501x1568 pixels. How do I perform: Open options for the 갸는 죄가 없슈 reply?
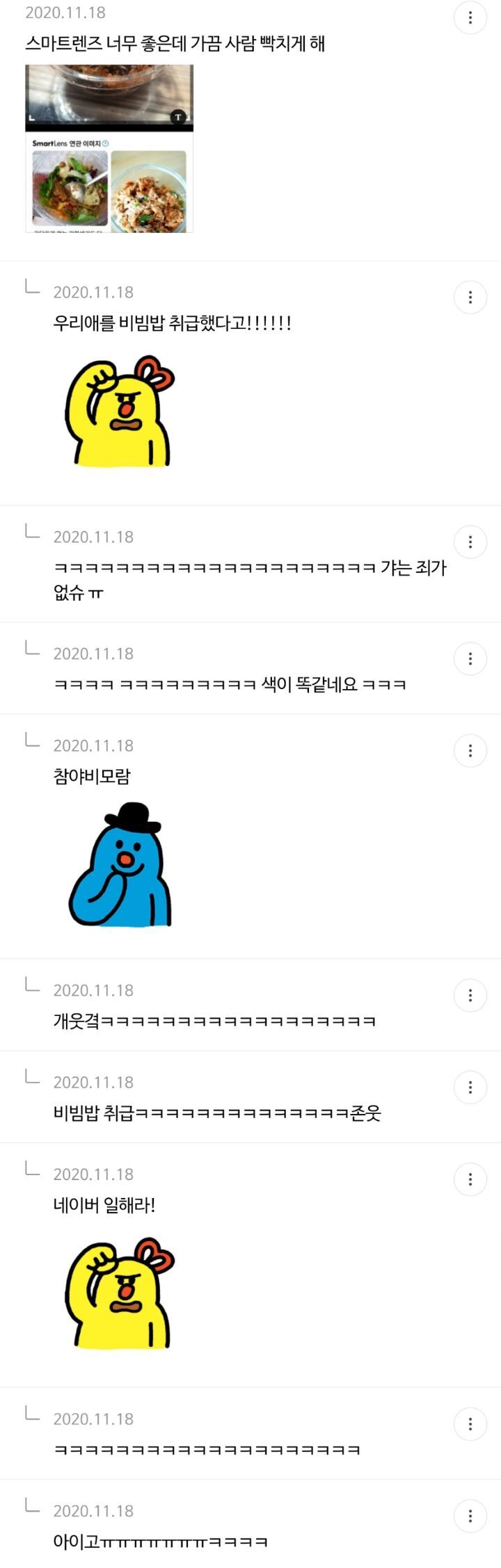(470, 542)
